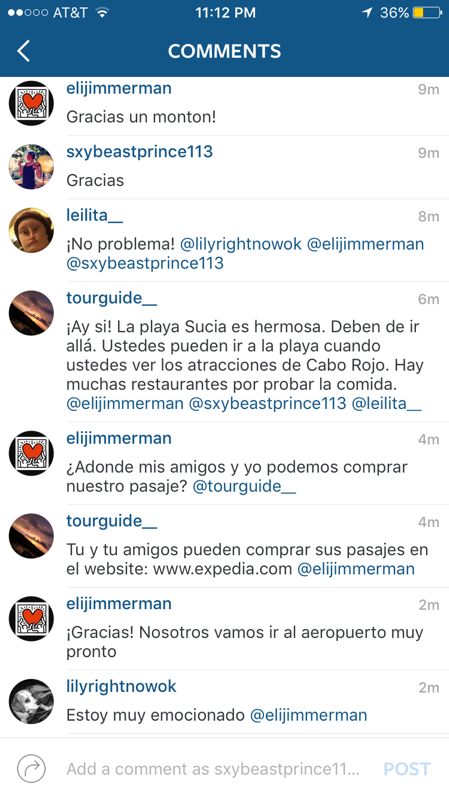Image resolution: width=449 pixels, height=800 pixels.
Task: Tap lilyrightnowok's dog profile picture
Action: [x=31, y=701]
